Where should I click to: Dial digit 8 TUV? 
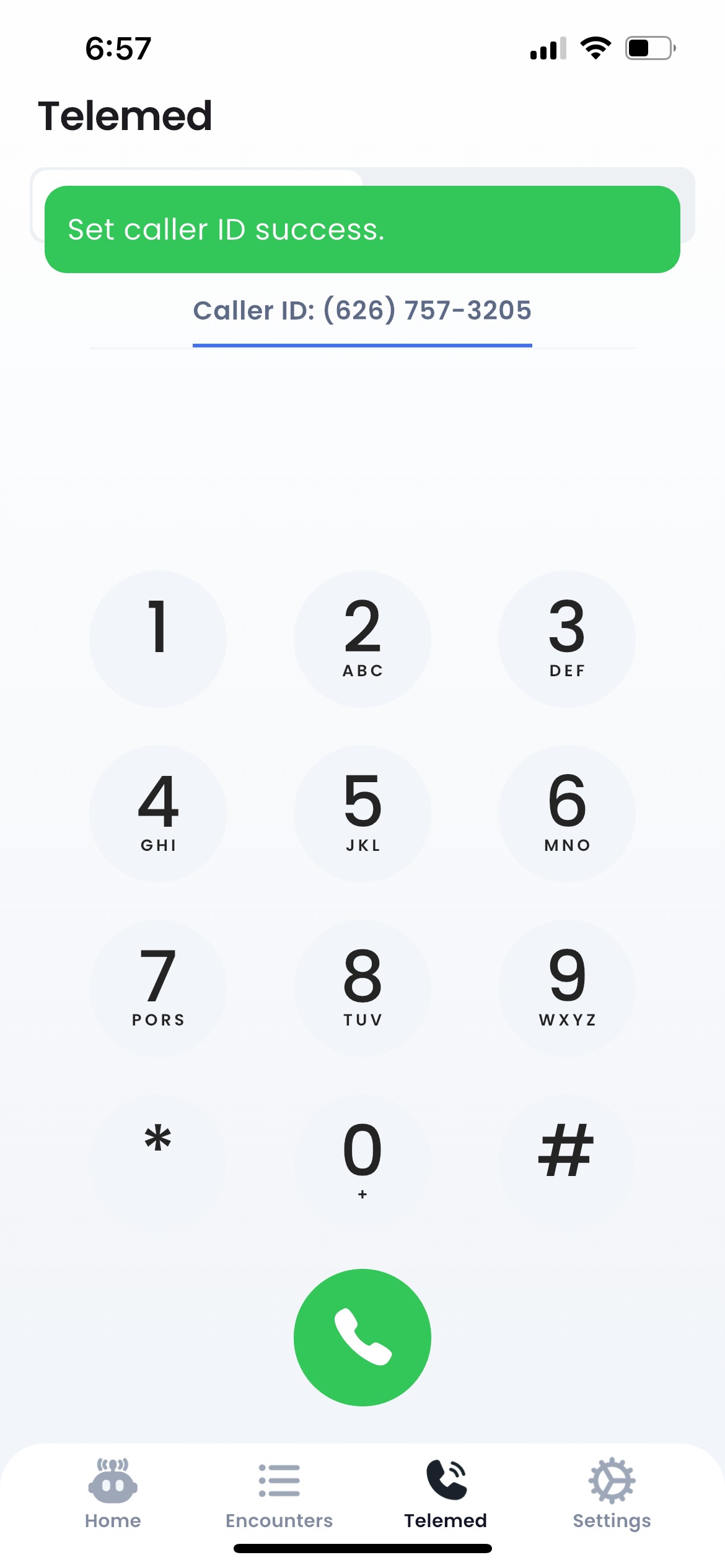(x=362, y=988)
